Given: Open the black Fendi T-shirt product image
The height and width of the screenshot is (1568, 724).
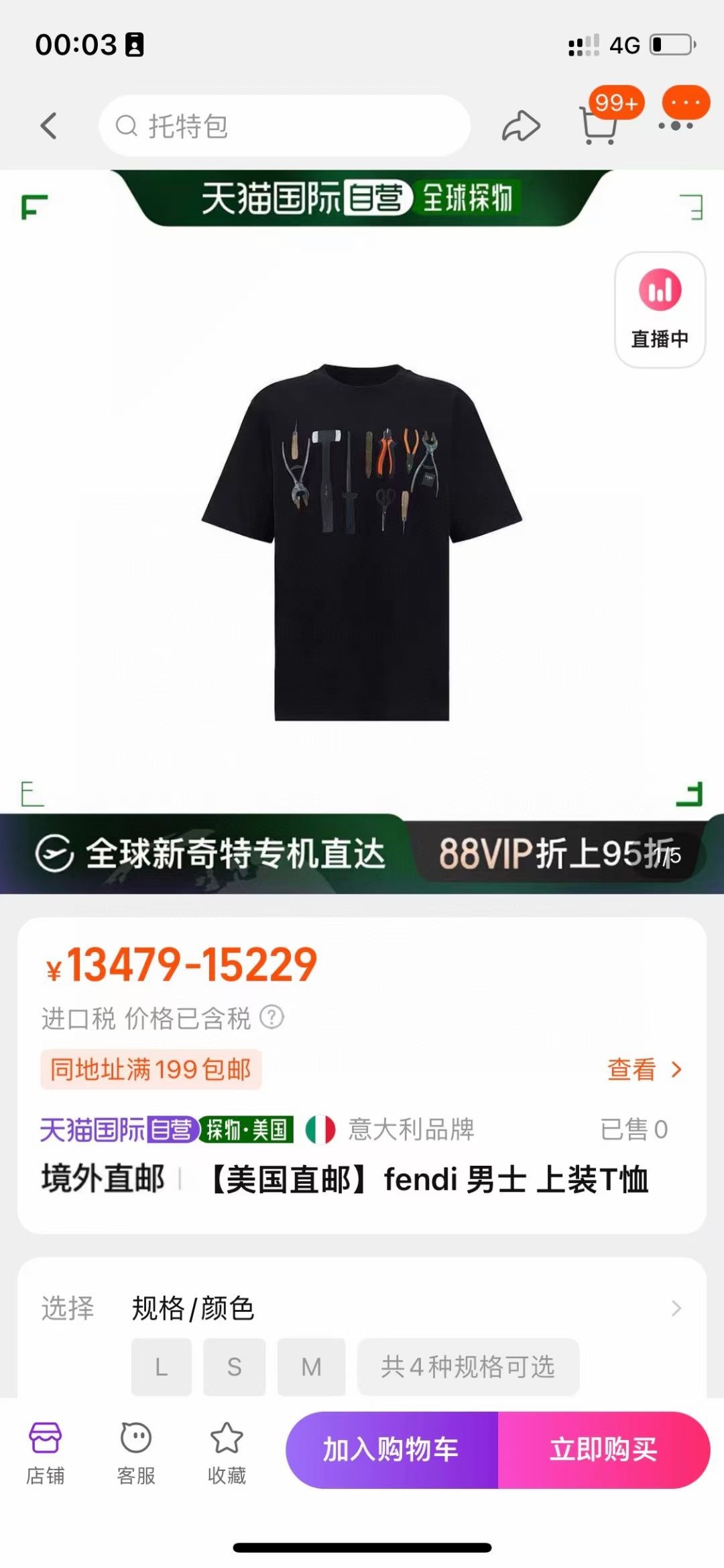Looking at the screenshot, I should pyautogui.click(x=362, y=542).
